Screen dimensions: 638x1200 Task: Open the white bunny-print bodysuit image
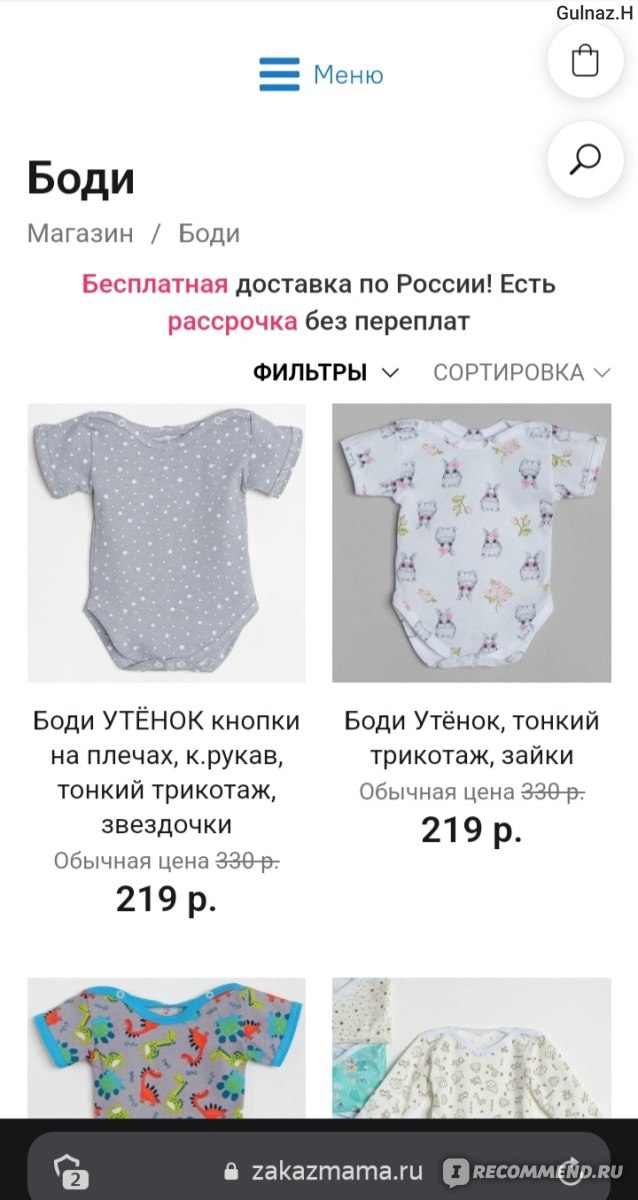(x=472, y=543)
